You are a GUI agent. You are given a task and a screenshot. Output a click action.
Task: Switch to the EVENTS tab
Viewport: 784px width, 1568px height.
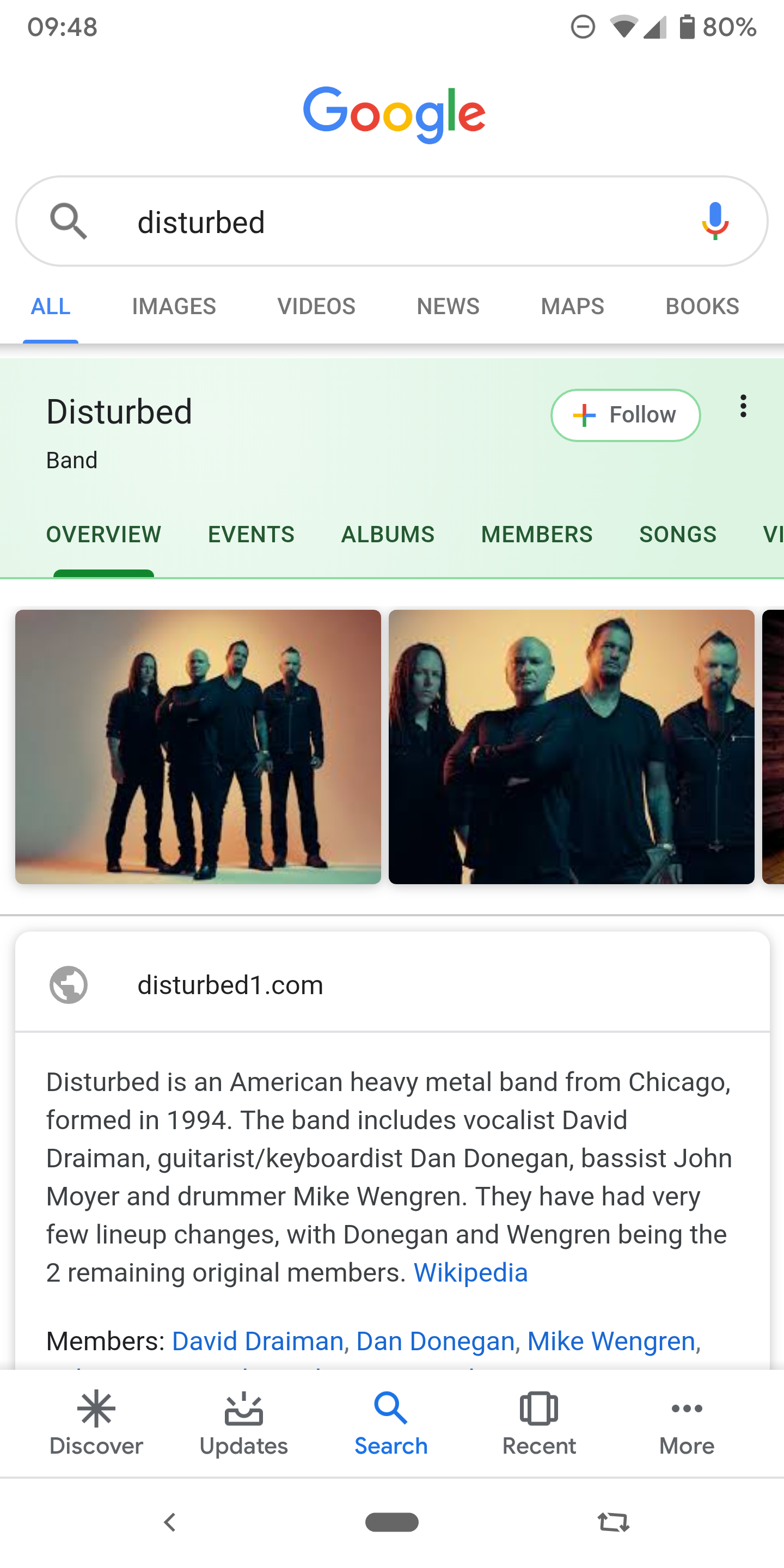tap(250, 534)
